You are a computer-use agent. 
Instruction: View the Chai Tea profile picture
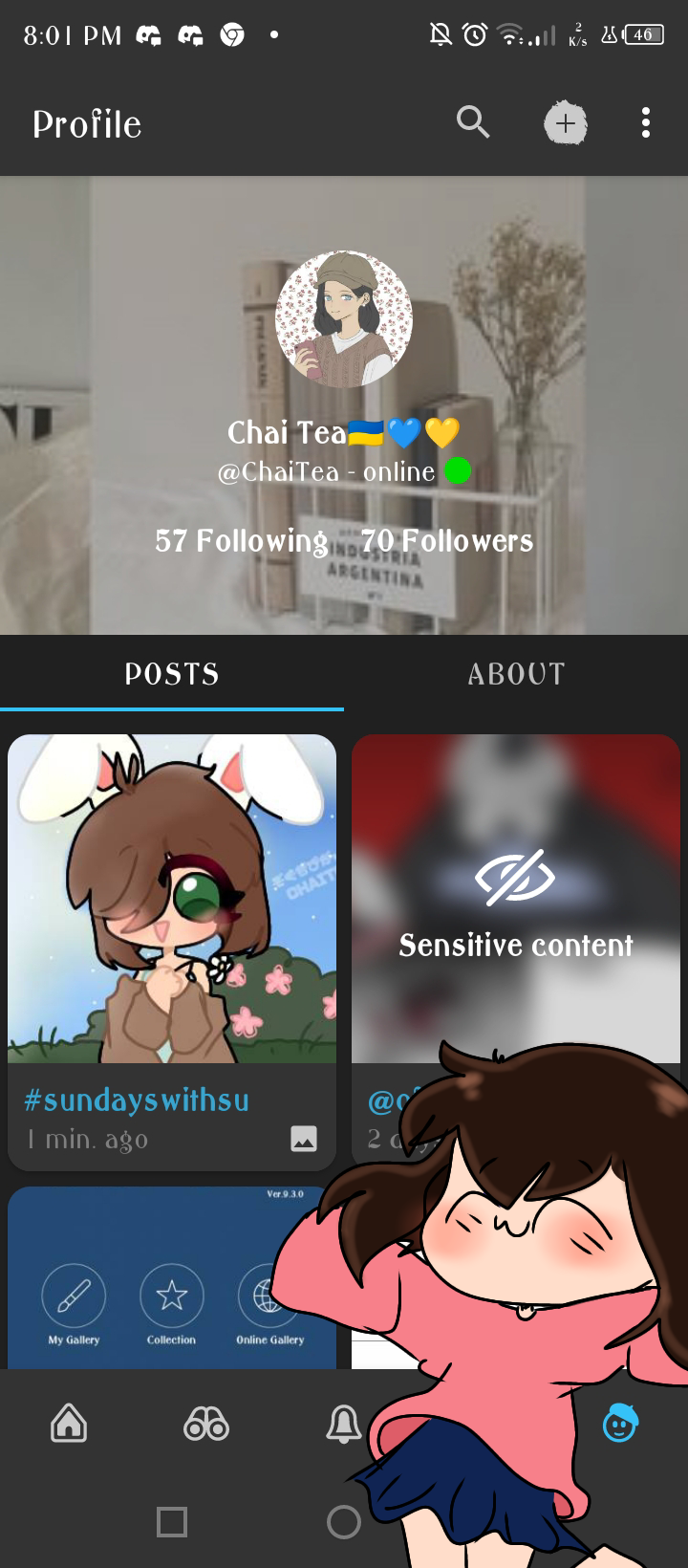pyautogui.click(x=344, y=319)
